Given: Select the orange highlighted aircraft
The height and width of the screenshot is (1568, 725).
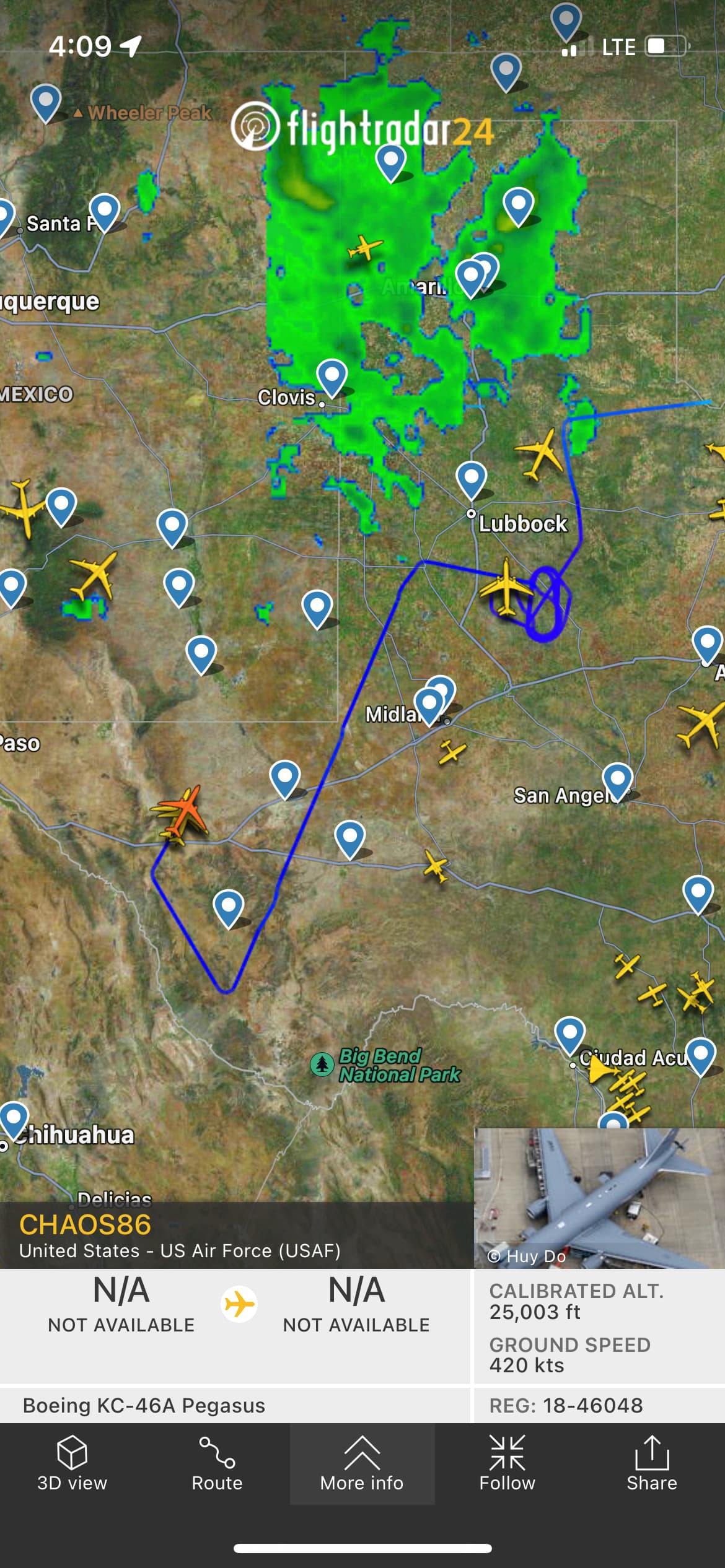Looking at the screenshot, I should [181, 811].
